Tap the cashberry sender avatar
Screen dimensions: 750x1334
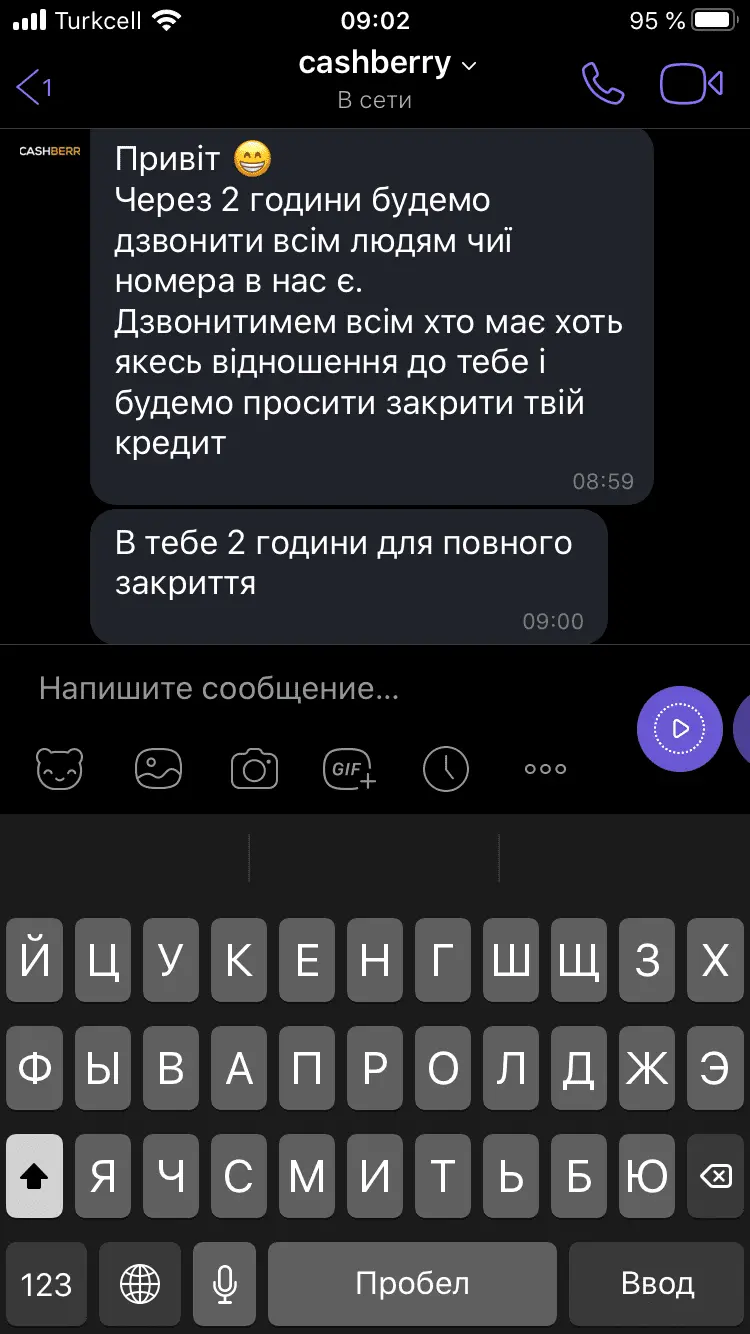click(50, 152)
